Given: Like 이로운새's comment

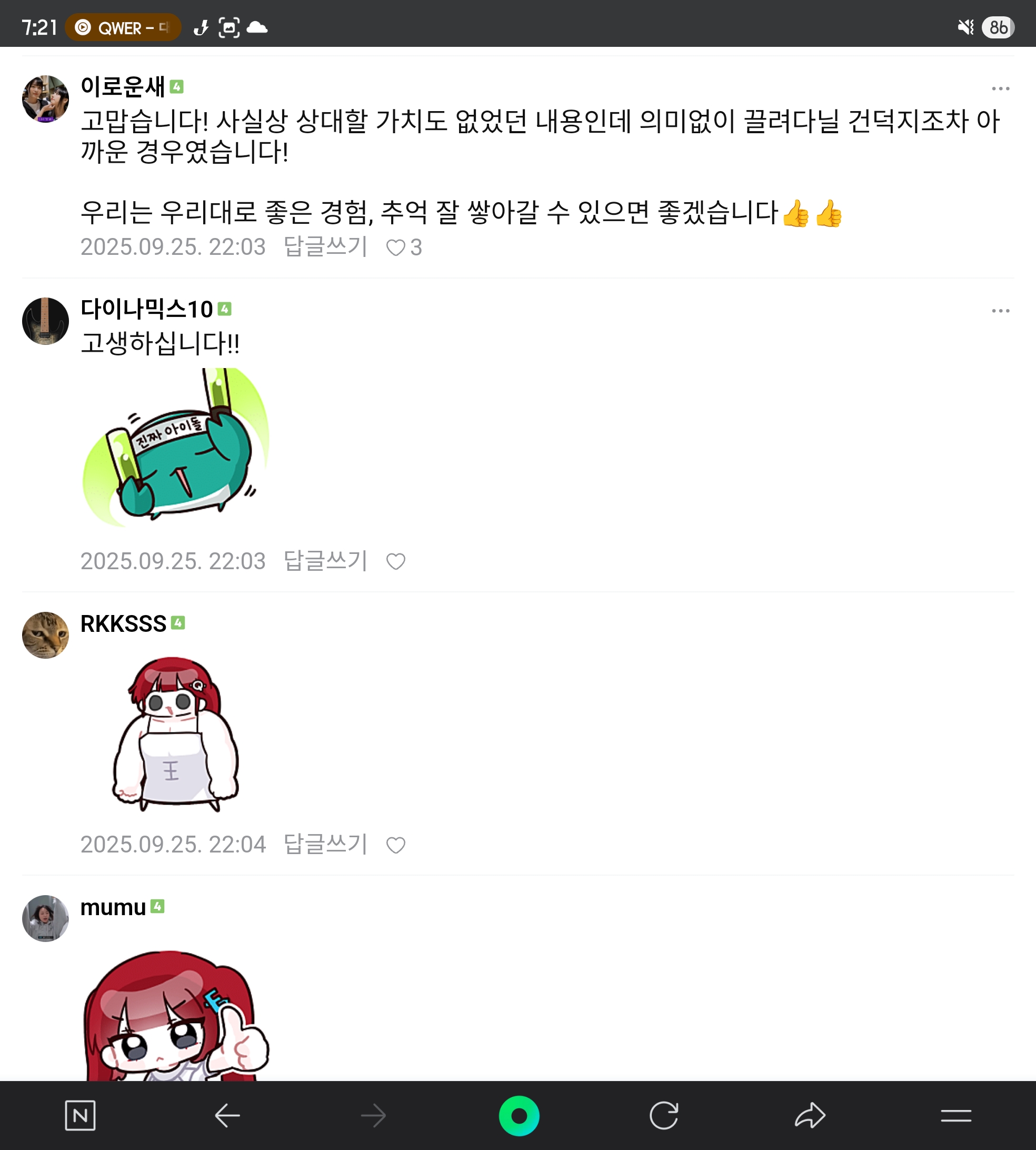Looking at the screenshot, I should [x=396, y=247].
